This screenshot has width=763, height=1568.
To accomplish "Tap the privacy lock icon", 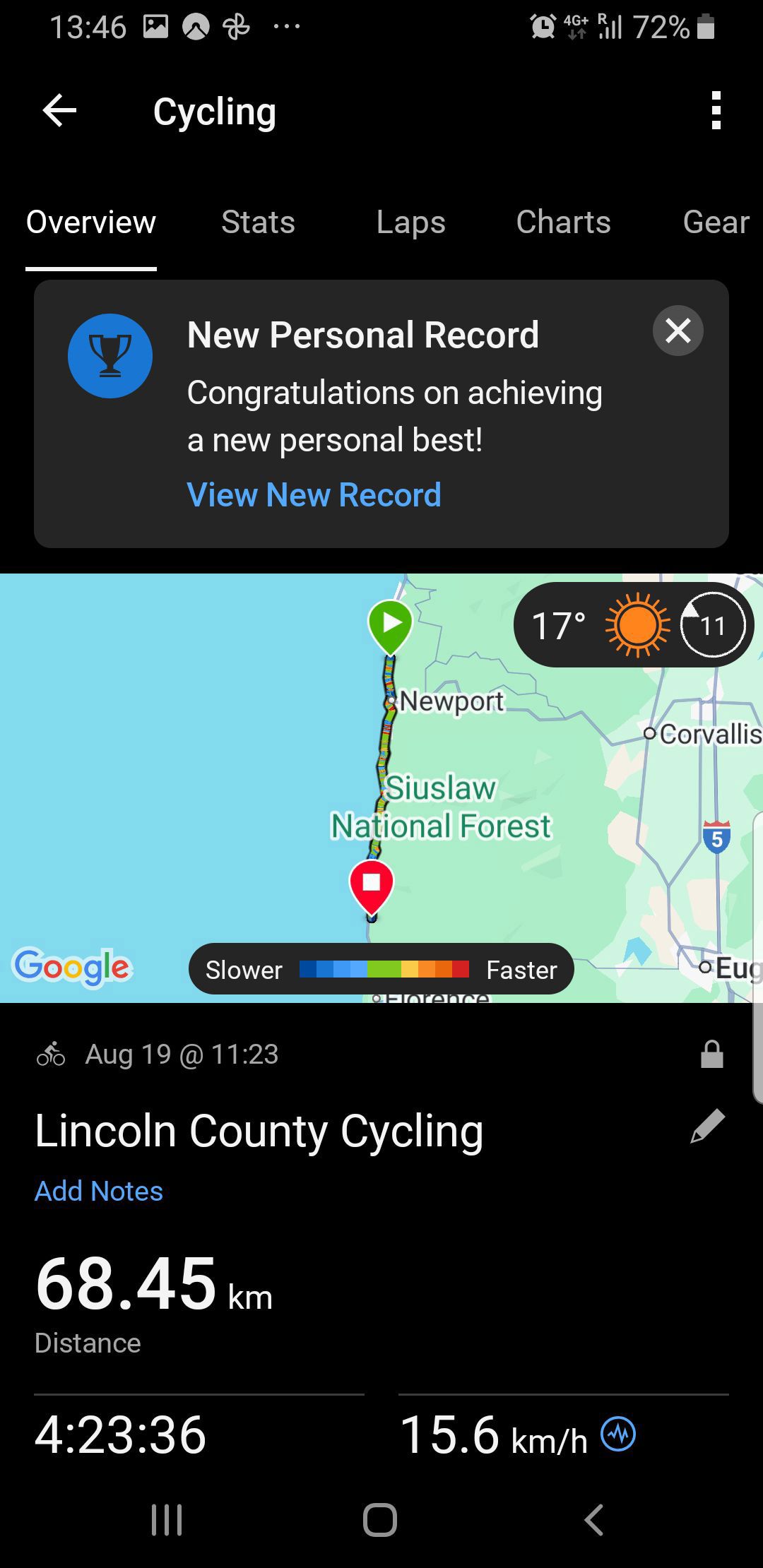I will pyautogui.click(x=711, y=1054).
